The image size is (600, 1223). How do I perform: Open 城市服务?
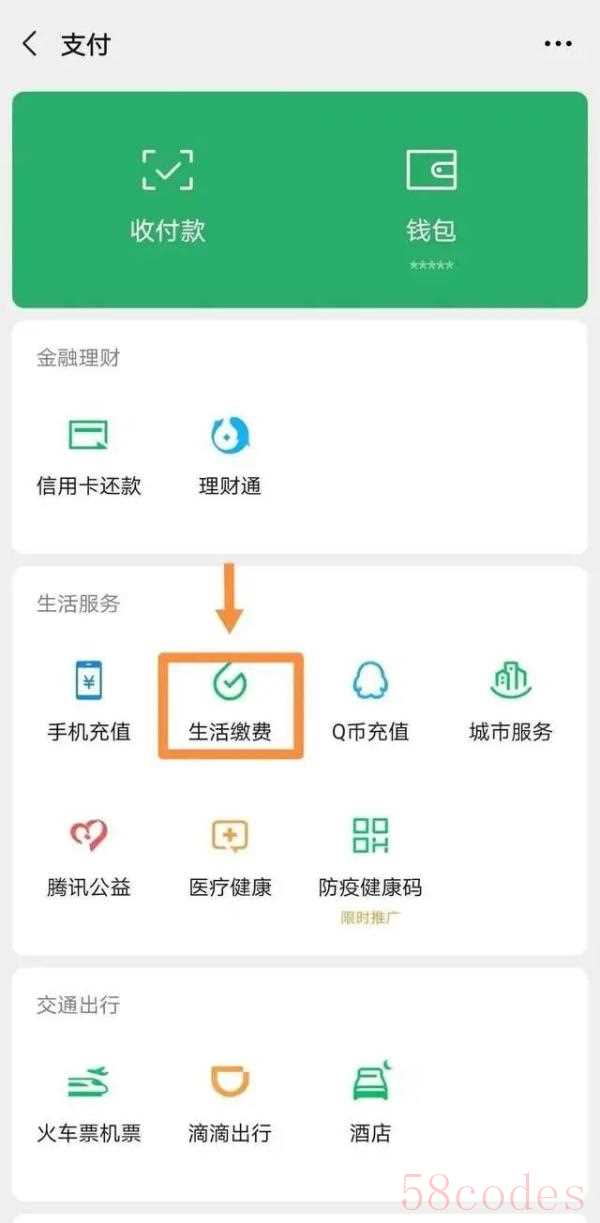click(x=511, y=702)
